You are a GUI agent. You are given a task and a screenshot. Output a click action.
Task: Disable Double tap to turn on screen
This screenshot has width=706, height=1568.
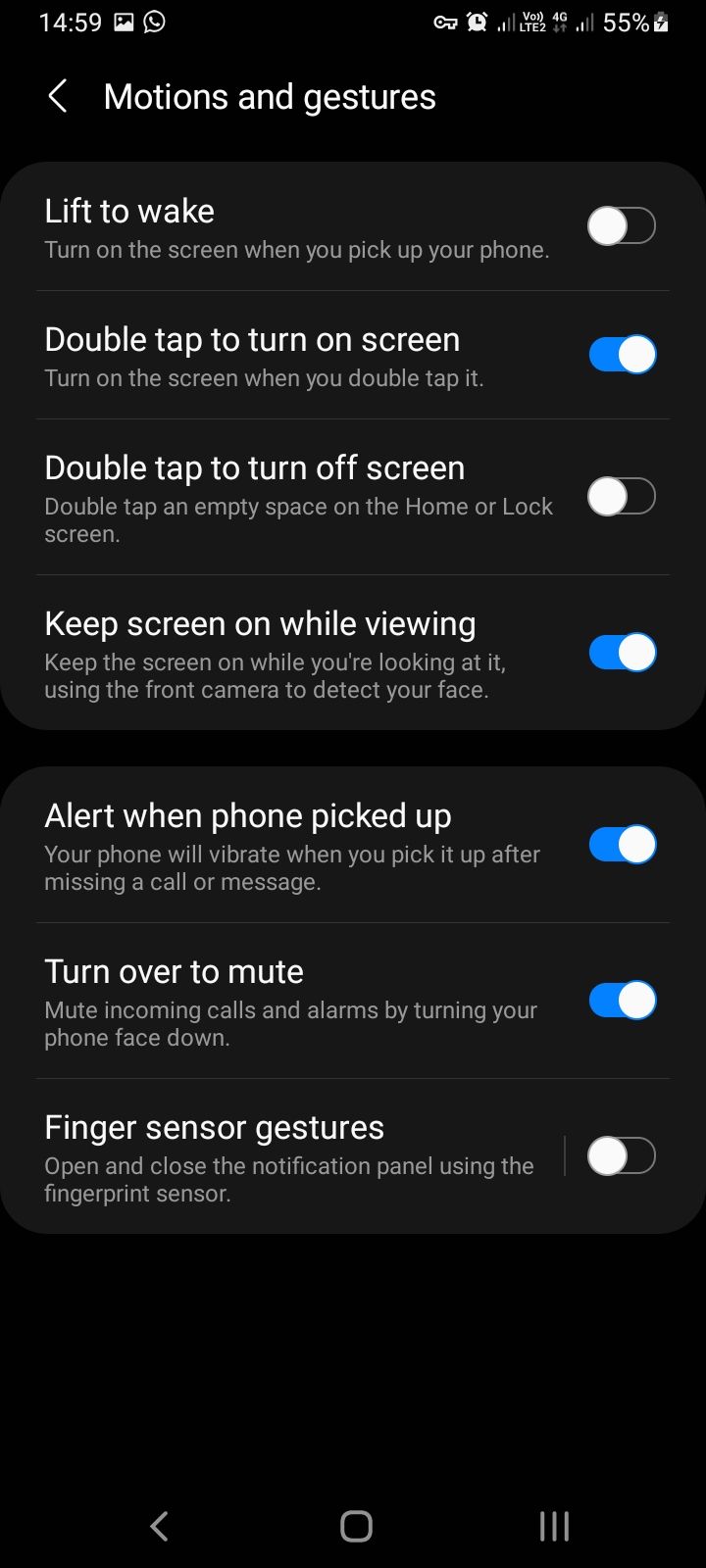pos(621,353)
